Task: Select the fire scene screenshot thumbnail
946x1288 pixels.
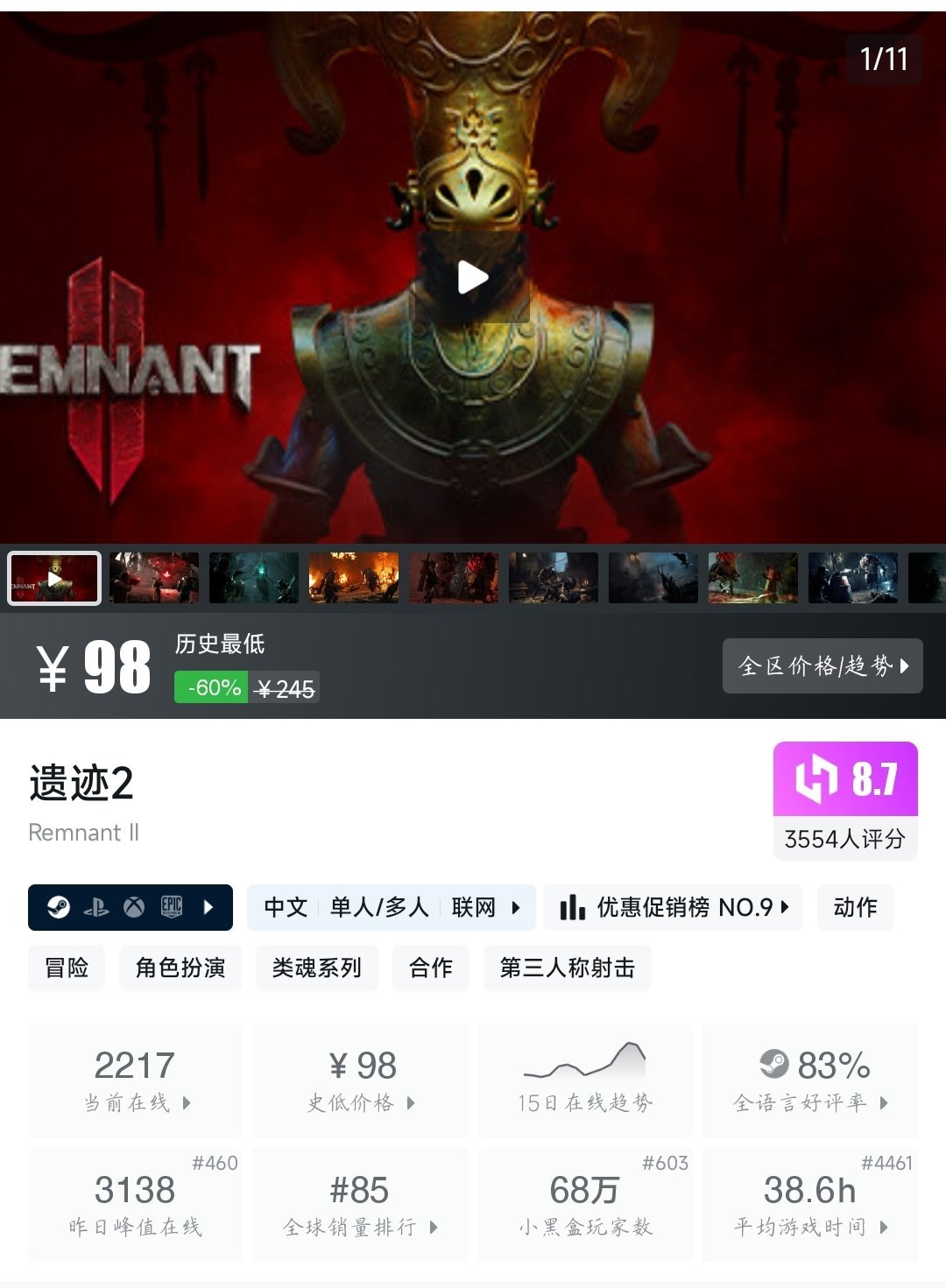Action: click(354, 578)
